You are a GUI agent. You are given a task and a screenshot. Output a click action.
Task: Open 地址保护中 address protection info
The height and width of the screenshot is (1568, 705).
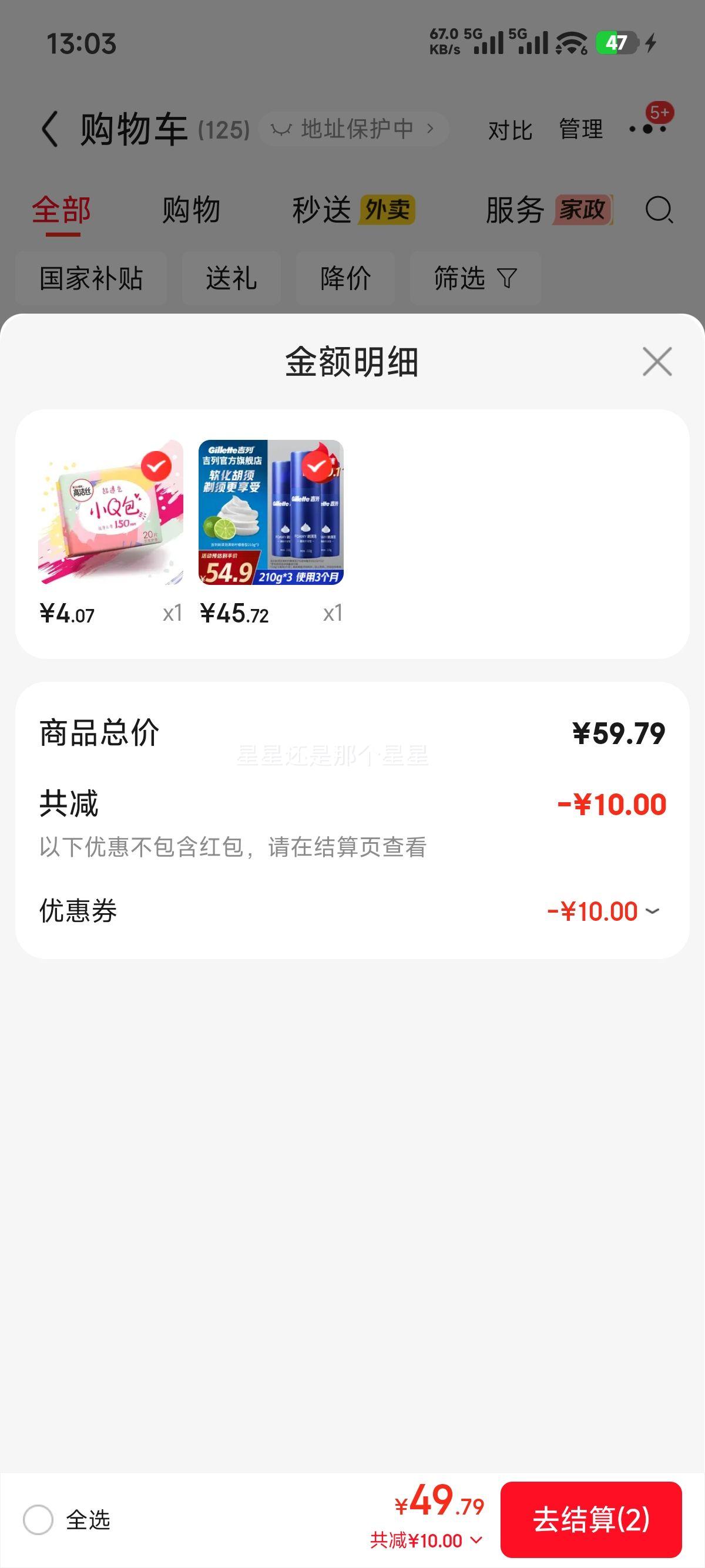pos(353,129)
